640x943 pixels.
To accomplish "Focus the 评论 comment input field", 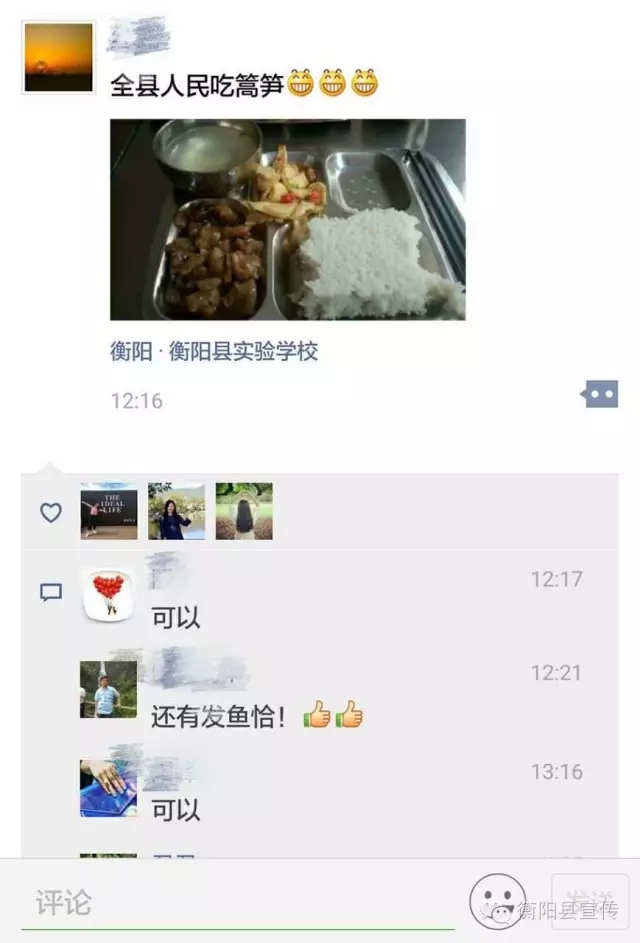I will pos(240,903).
